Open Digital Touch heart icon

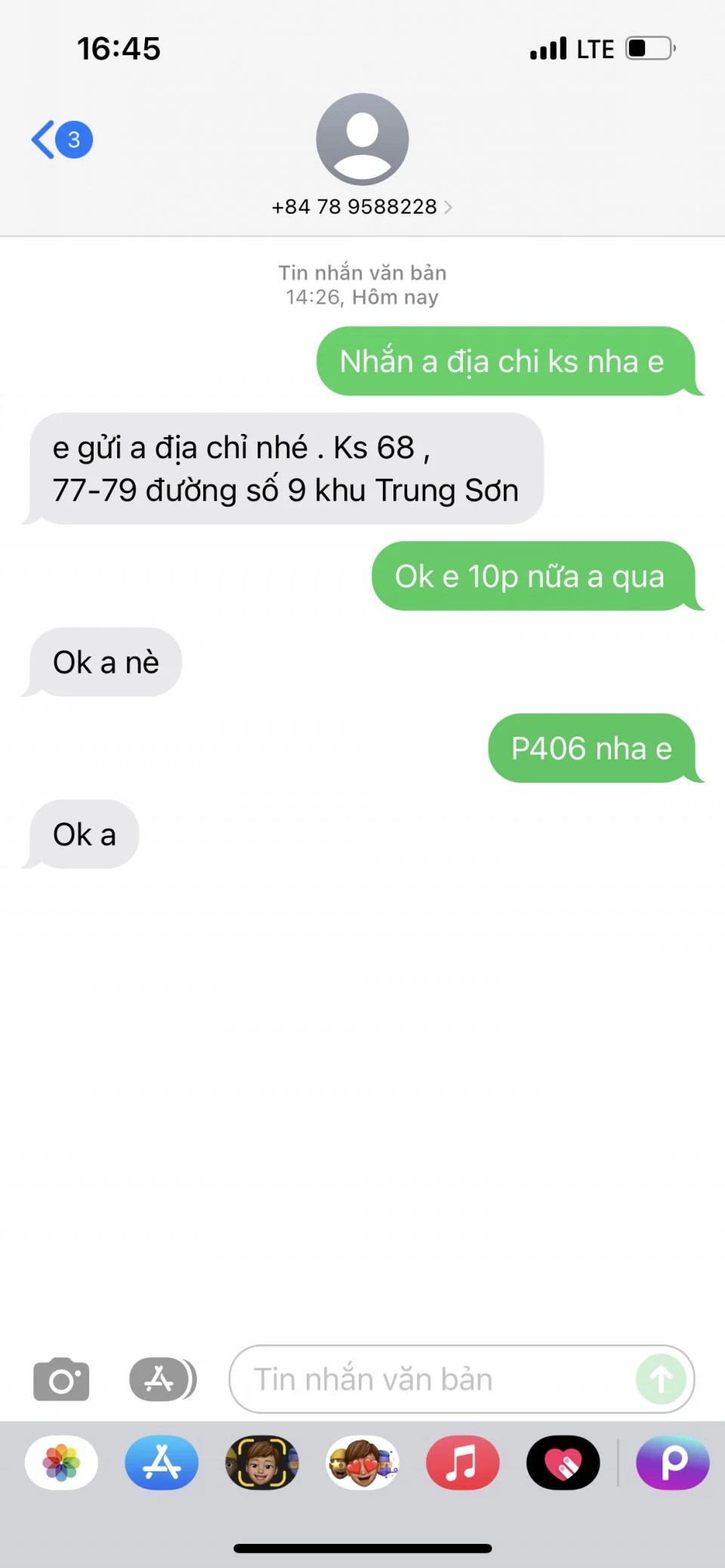tap(563, 1462)
